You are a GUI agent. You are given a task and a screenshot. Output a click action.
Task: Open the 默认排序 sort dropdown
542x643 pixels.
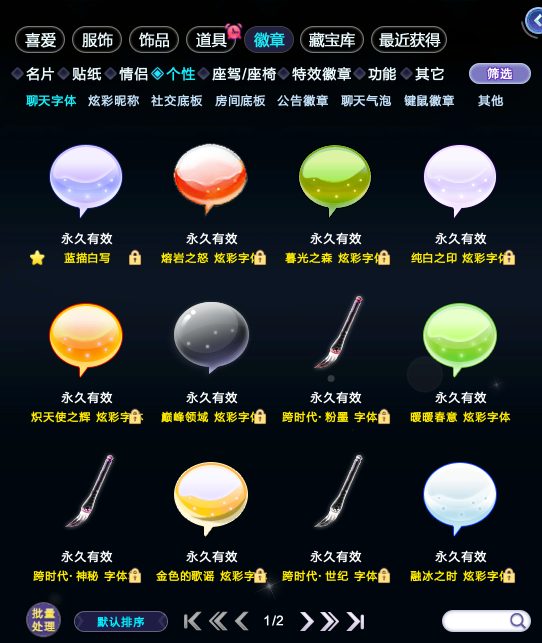click(121, 622)
